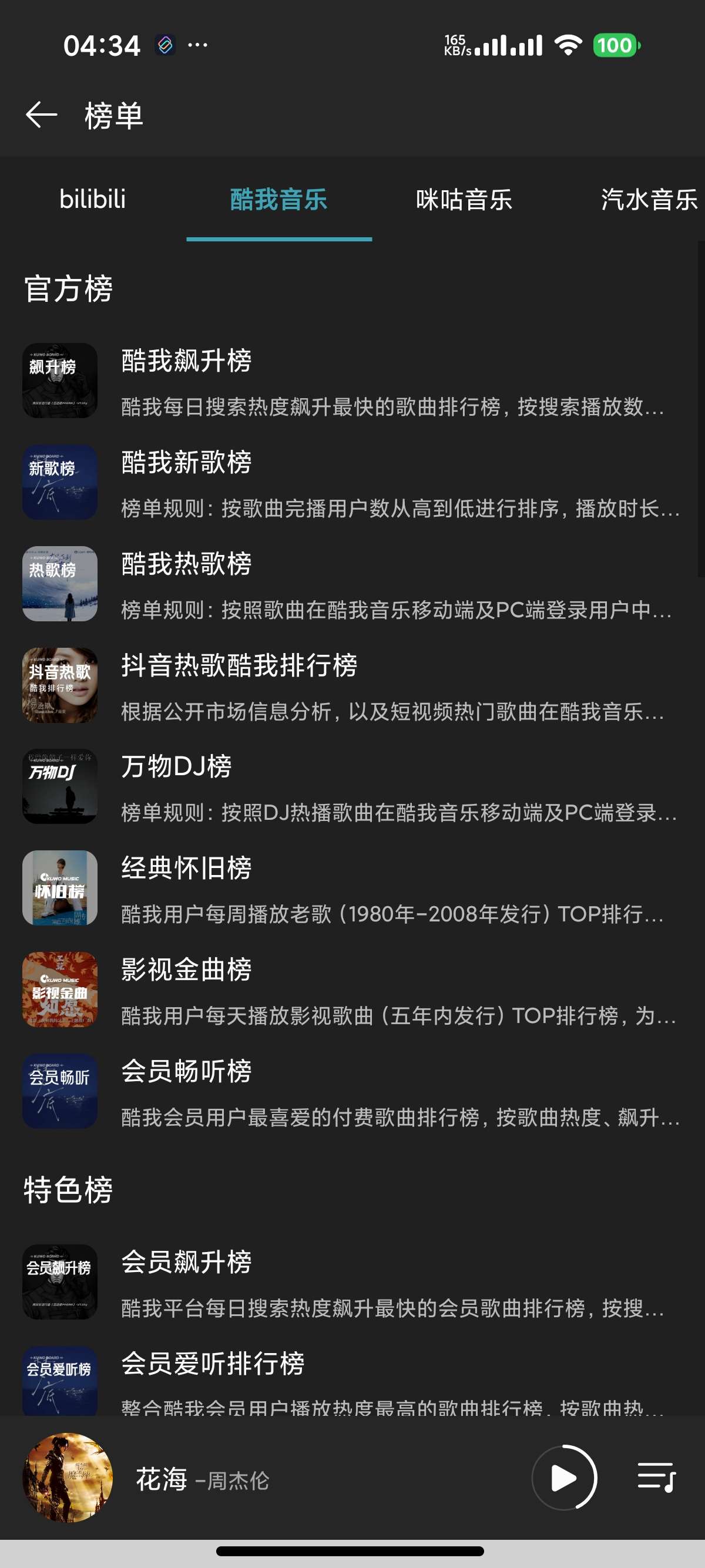This screenshot has width=705, height=1568.
Task: Tap the 抖音热歌 chart cover
Action: (59, 685)
